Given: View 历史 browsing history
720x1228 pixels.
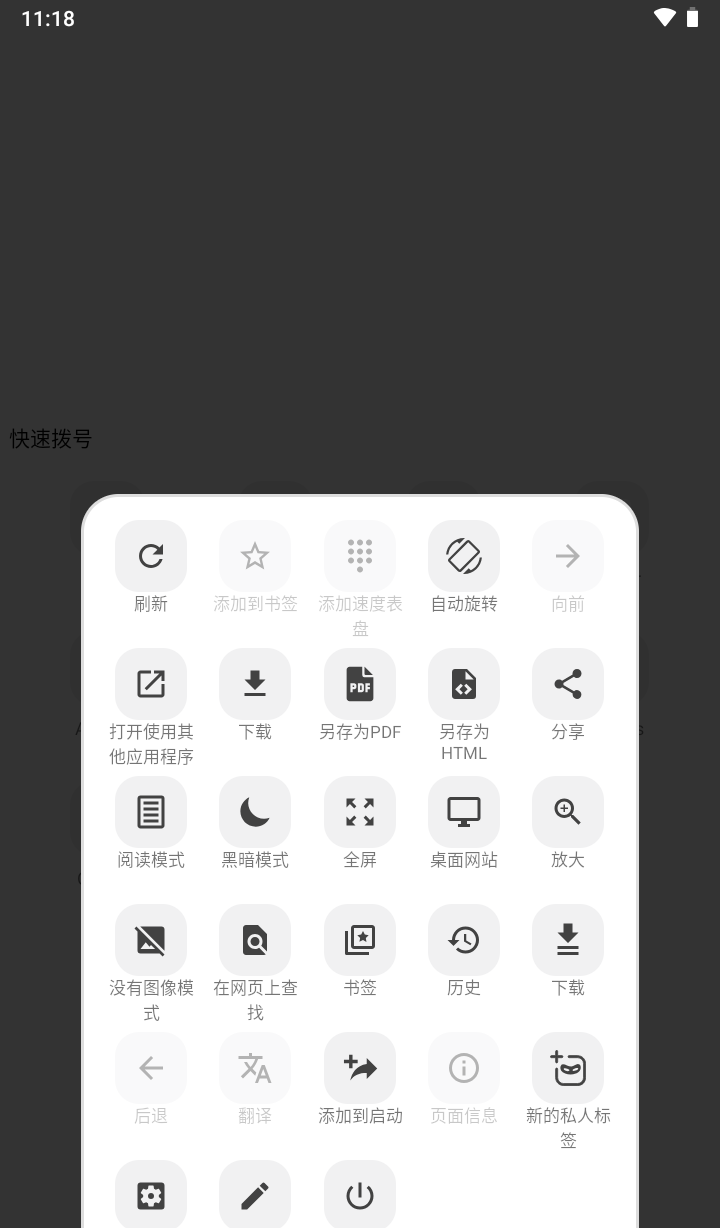Looking at the screenshot, I should click(x=464, y=940).
